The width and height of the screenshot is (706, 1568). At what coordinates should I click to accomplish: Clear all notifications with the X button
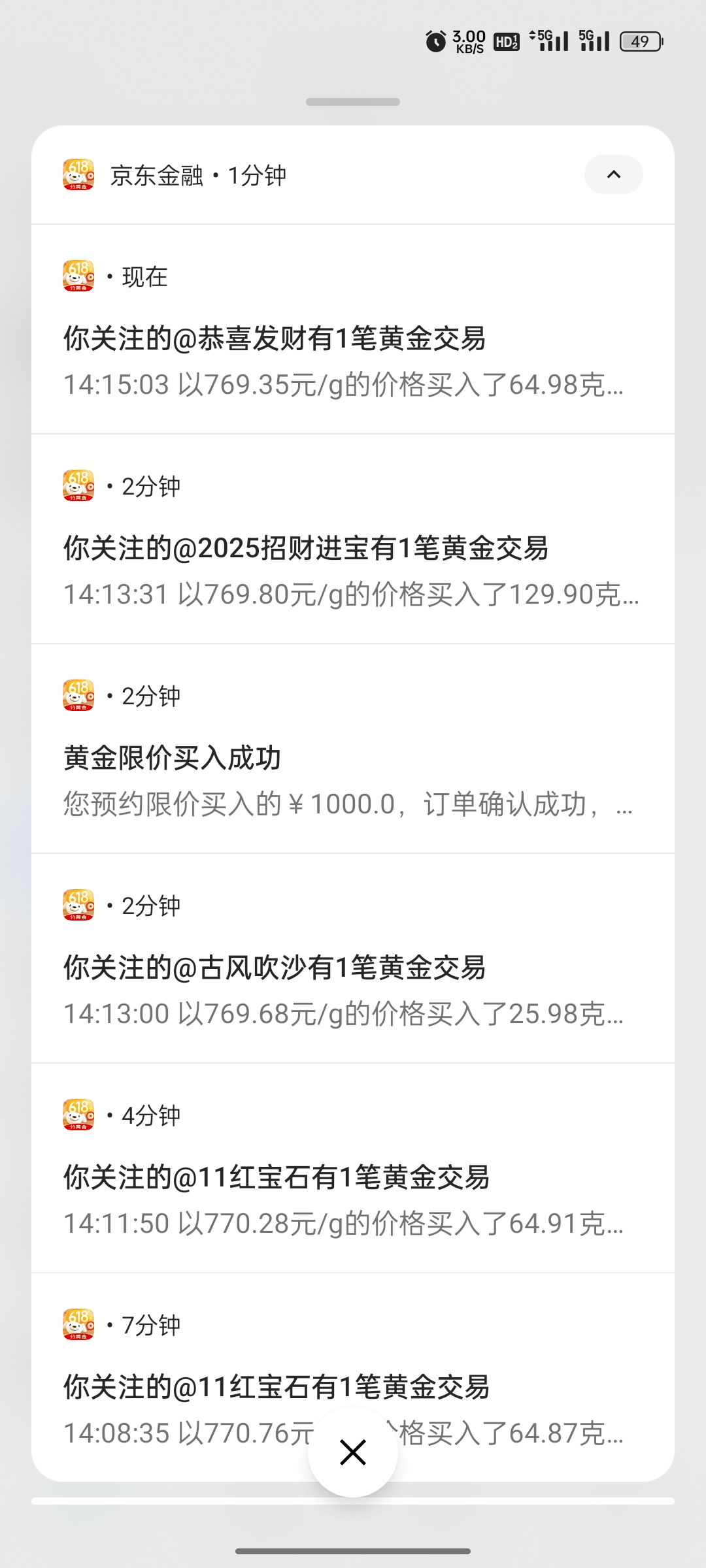(353, 1452)
